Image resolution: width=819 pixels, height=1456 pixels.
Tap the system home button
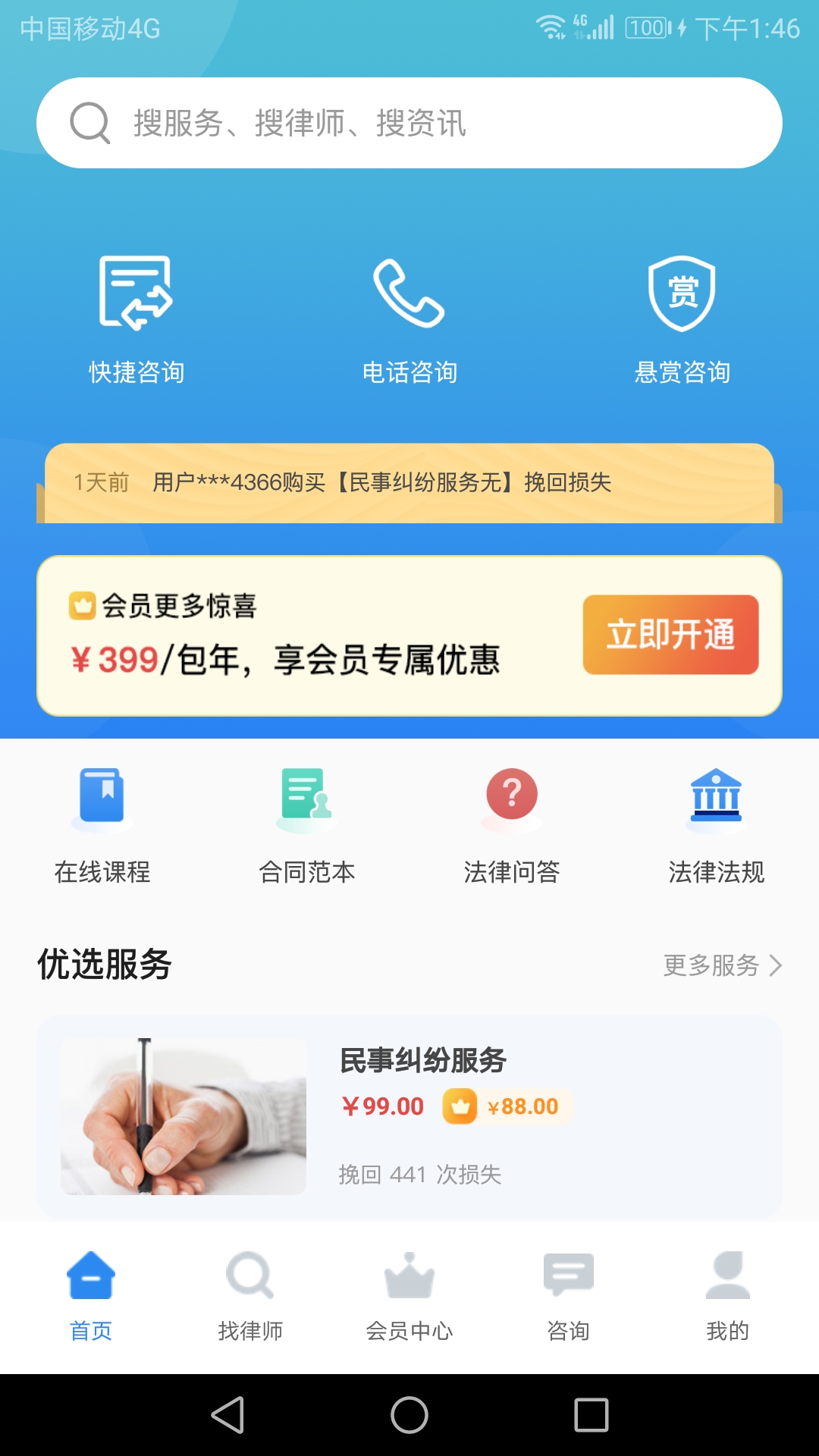click(x=409, y=1415)
